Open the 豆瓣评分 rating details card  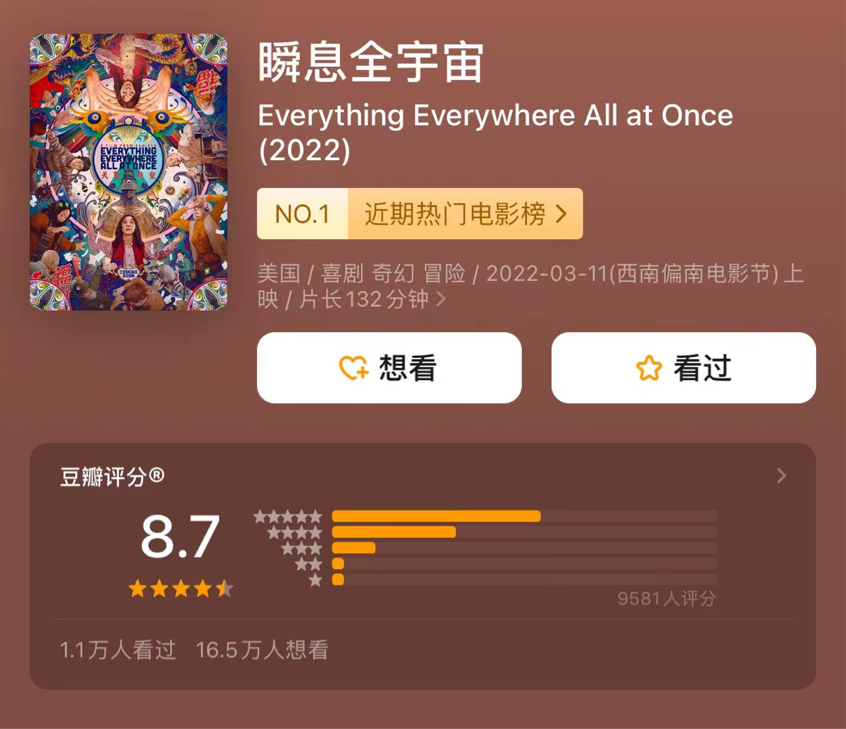pyautogui.click(x=781, y=476)
